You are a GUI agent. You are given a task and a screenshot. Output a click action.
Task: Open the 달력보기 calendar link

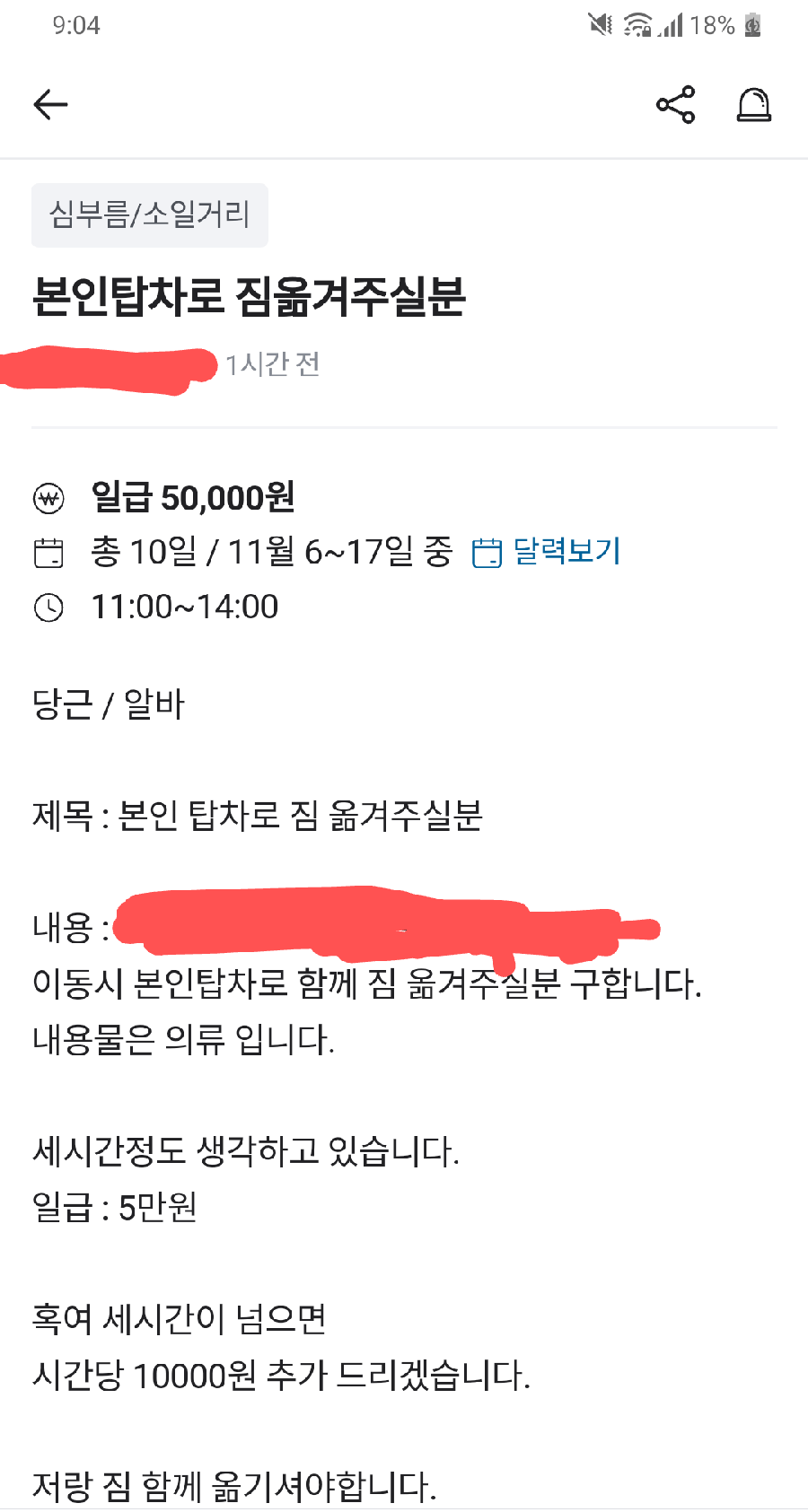[x=547, y=551]
